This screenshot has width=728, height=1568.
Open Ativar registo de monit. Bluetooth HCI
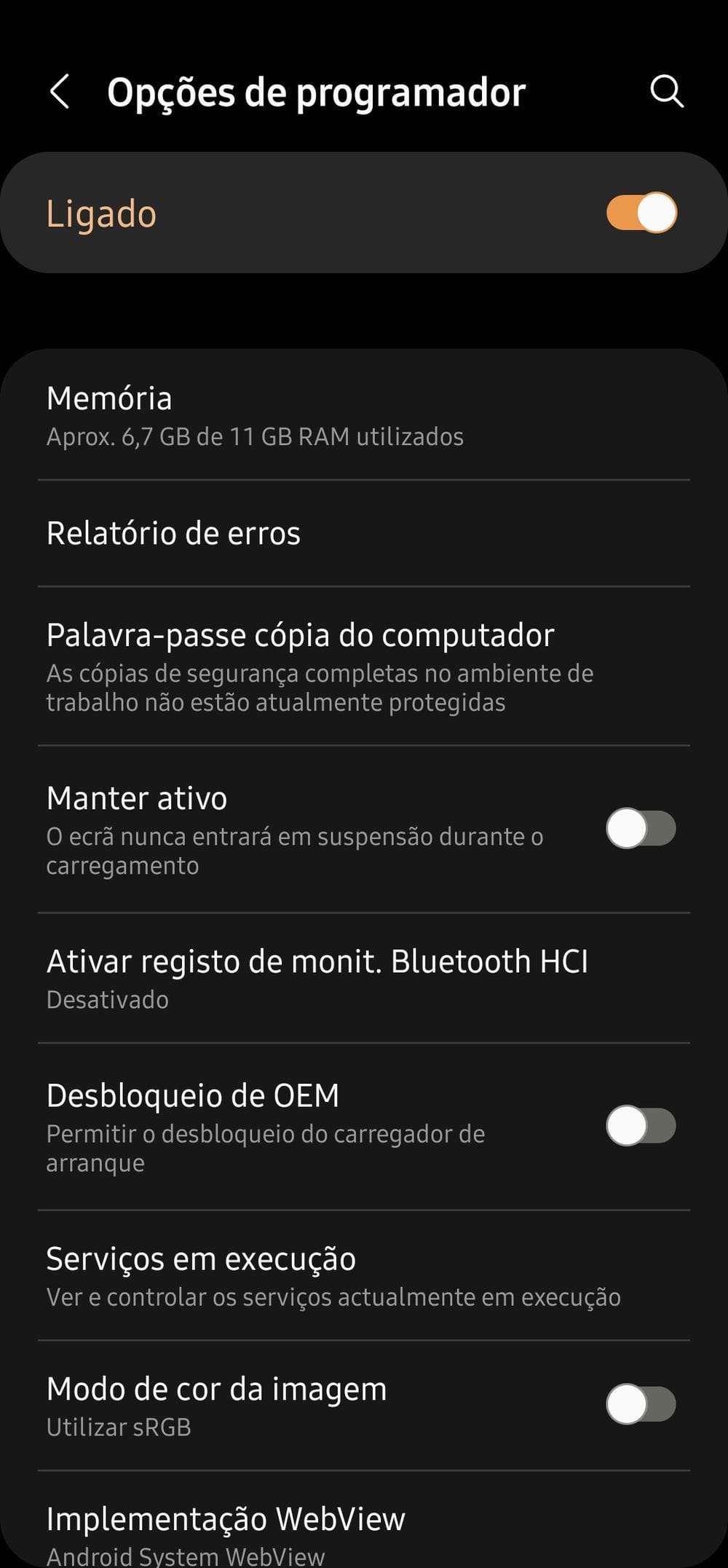pos(364,978)
